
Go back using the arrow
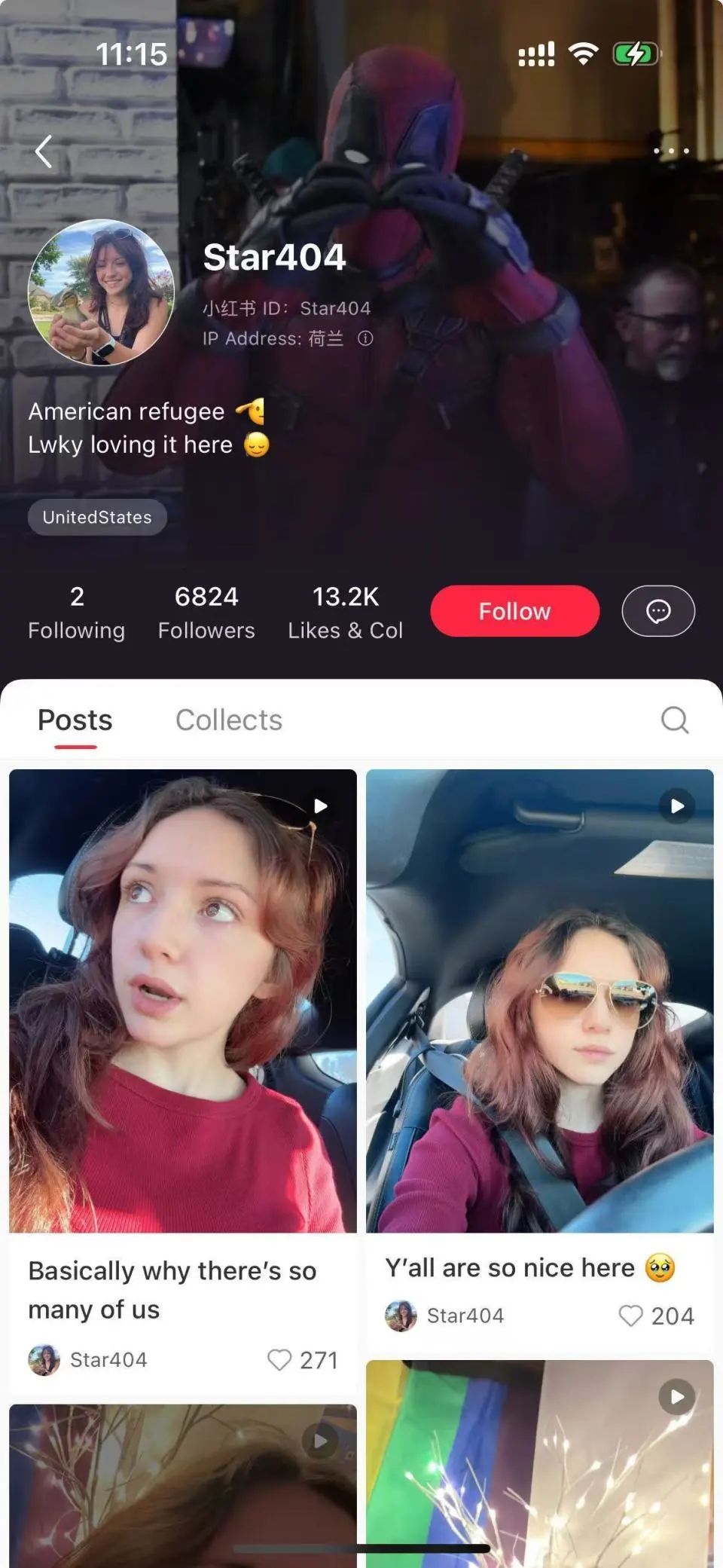click(44, 151)
